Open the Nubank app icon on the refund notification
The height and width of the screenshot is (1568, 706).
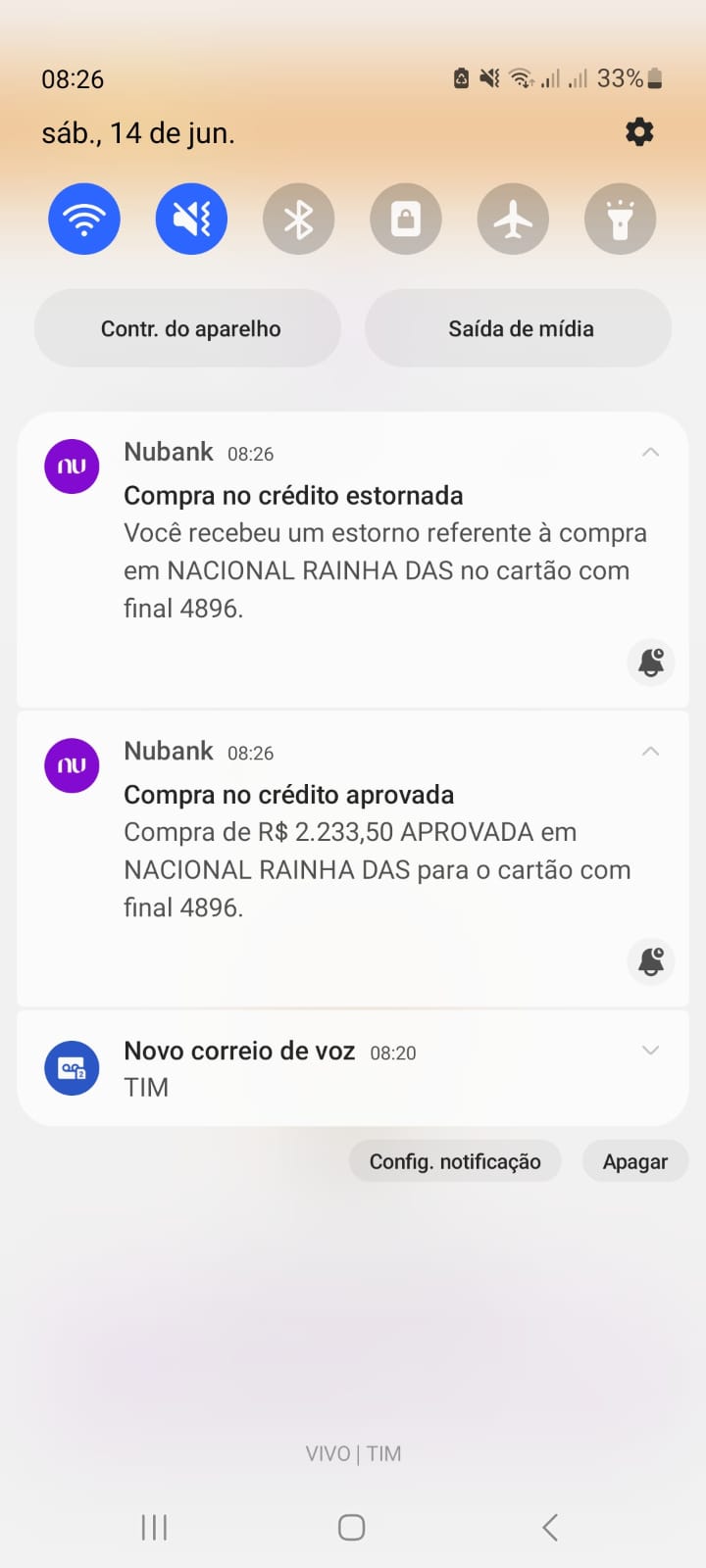click(x=71, y=466)
